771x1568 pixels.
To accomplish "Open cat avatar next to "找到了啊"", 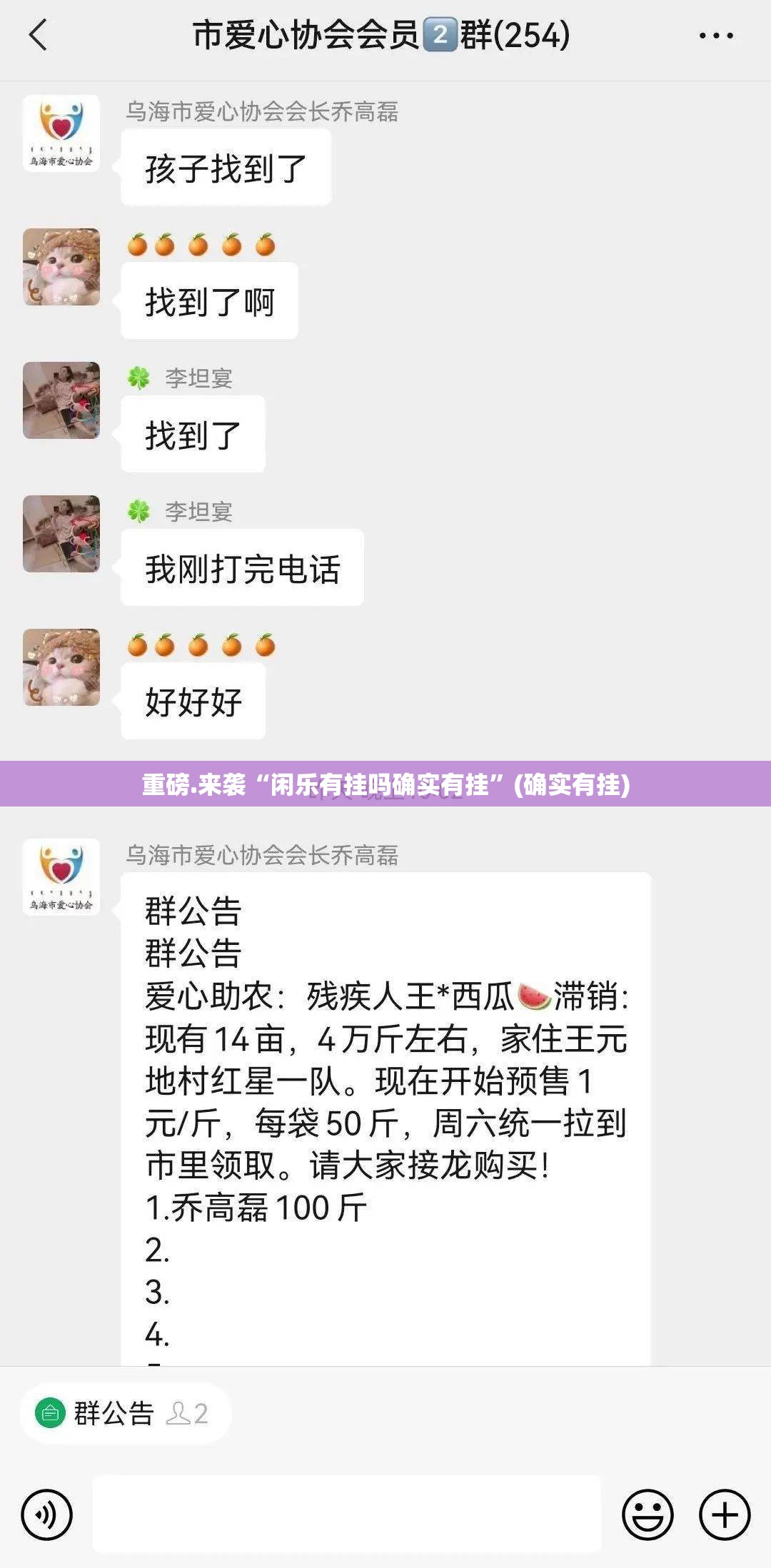I will (61, 267).
